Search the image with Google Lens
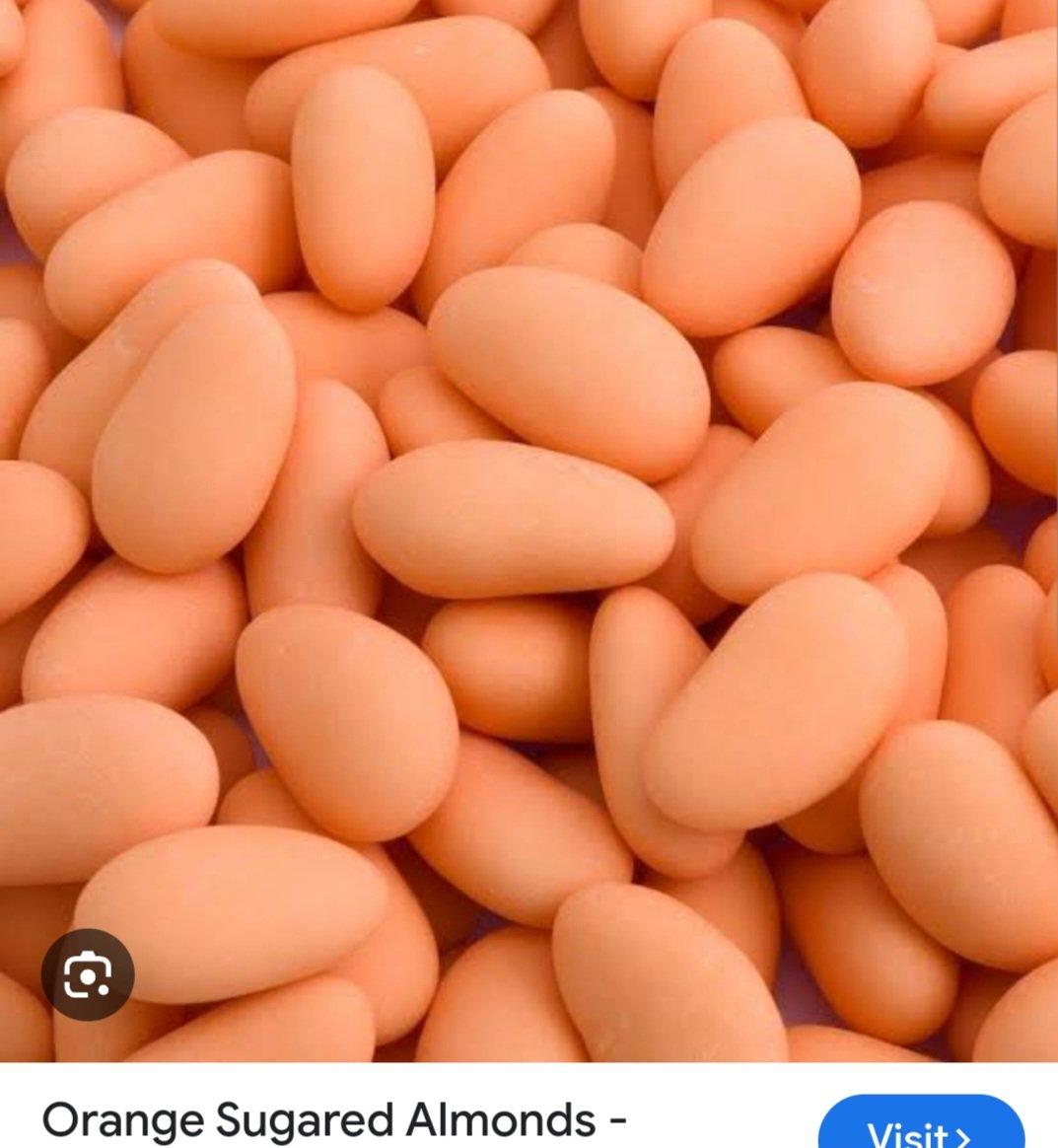Image resolution: width=1058 pixels, height=1148 pixels. pyautogui.click(x=87, y=974)
